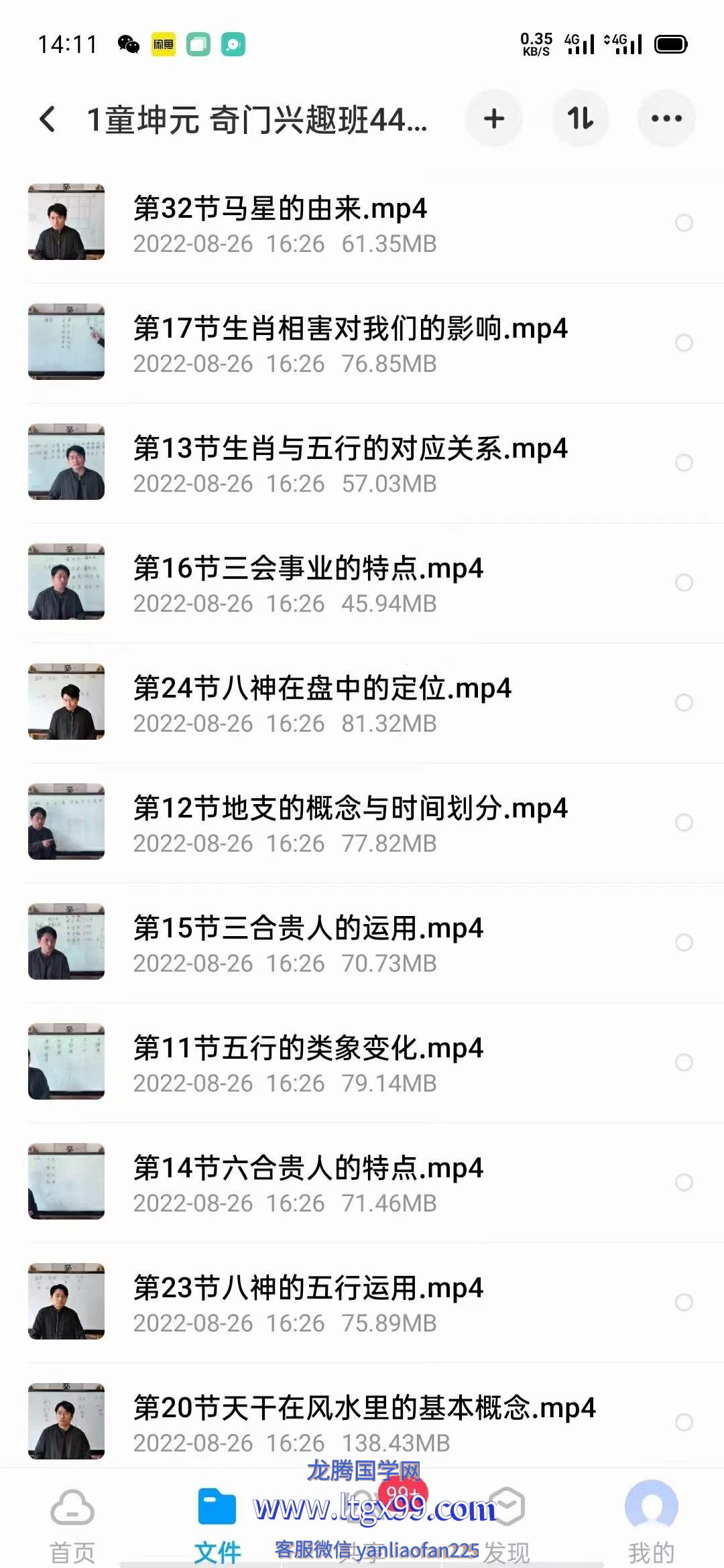Tick the selector for 第24节八神在盘中的定位.mp4

click(684, 703)
